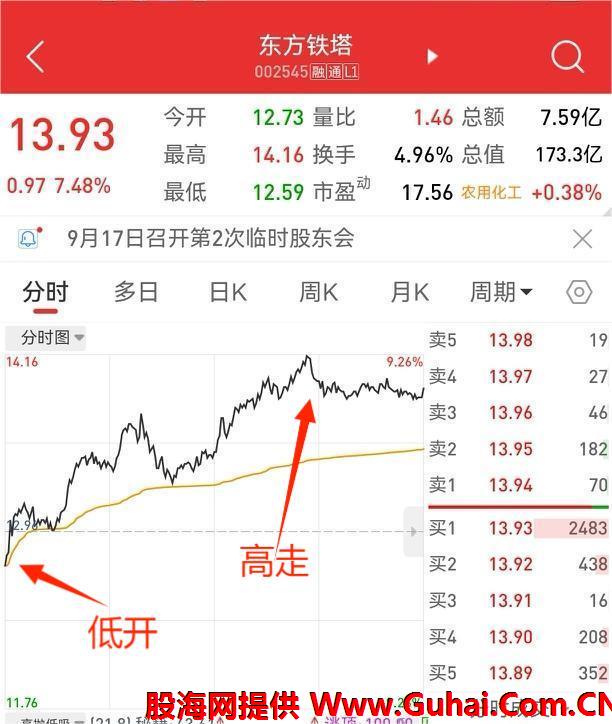Collapse order book with chart side arrow
The image size is (612, 724).
(x=414, y=531)
